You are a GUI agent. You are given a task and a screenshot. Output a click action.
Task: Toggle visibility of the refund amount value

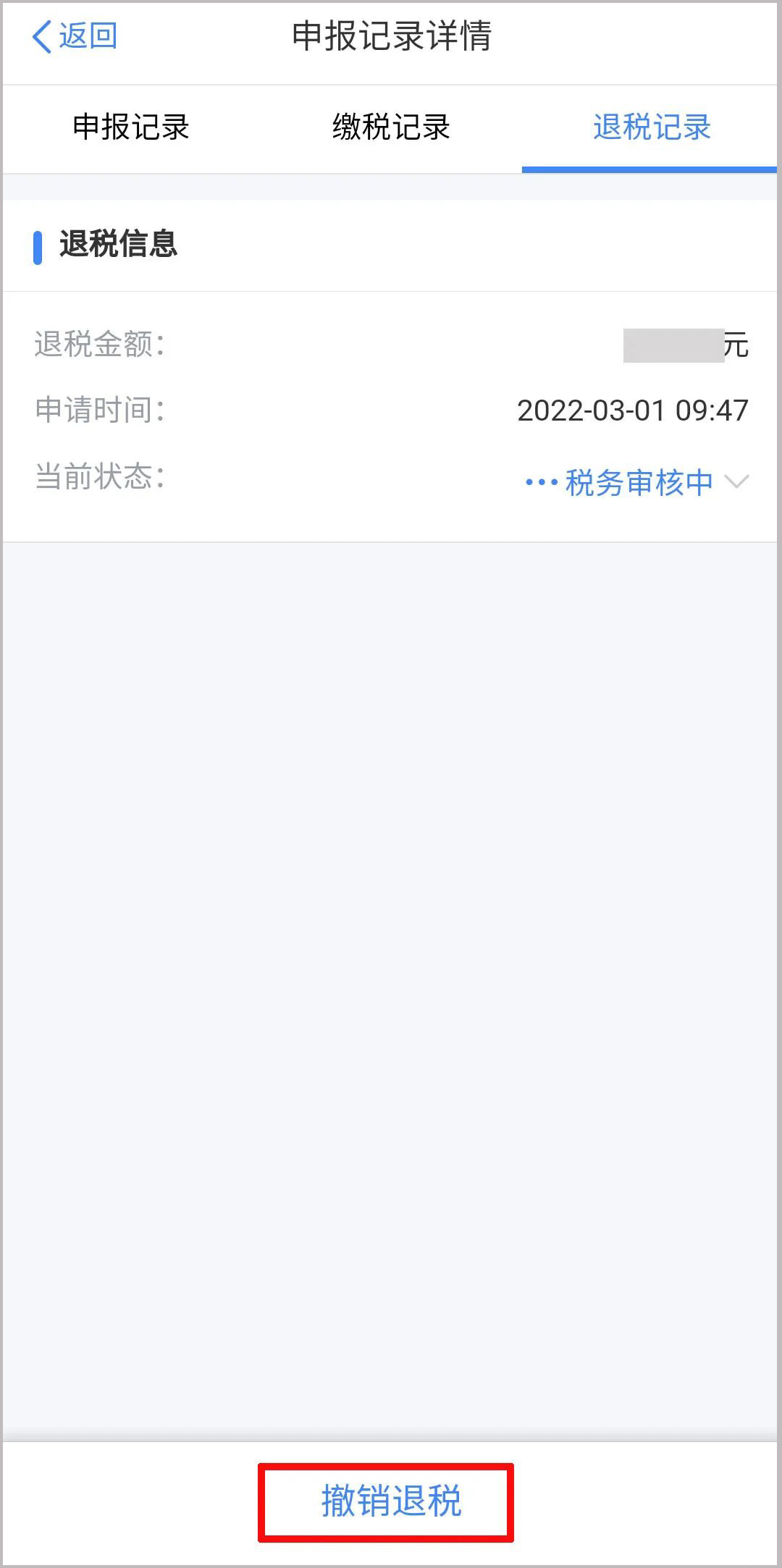click(x=673, y=345)
